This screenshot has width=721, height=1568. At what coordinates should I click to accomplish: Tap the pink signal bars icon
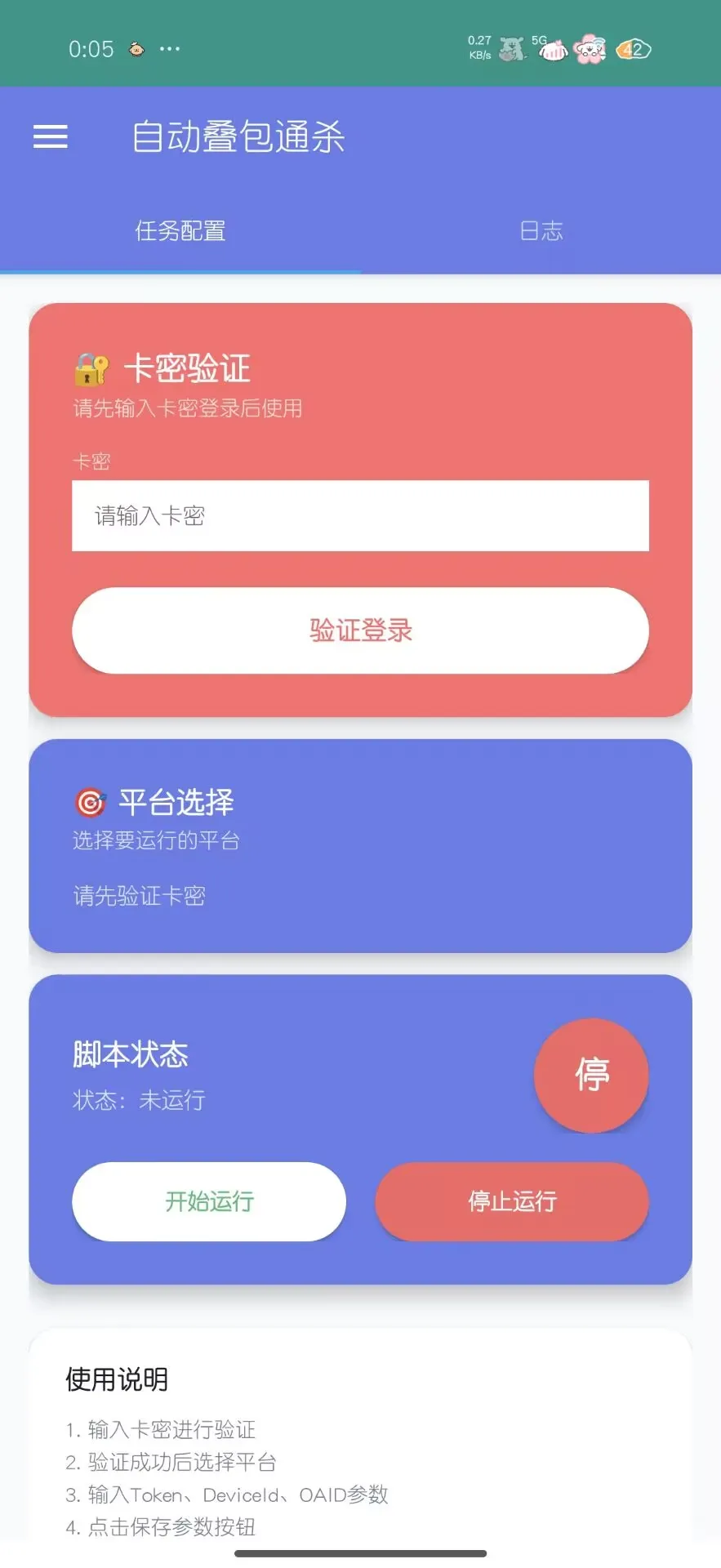click(x=554, y=49)
